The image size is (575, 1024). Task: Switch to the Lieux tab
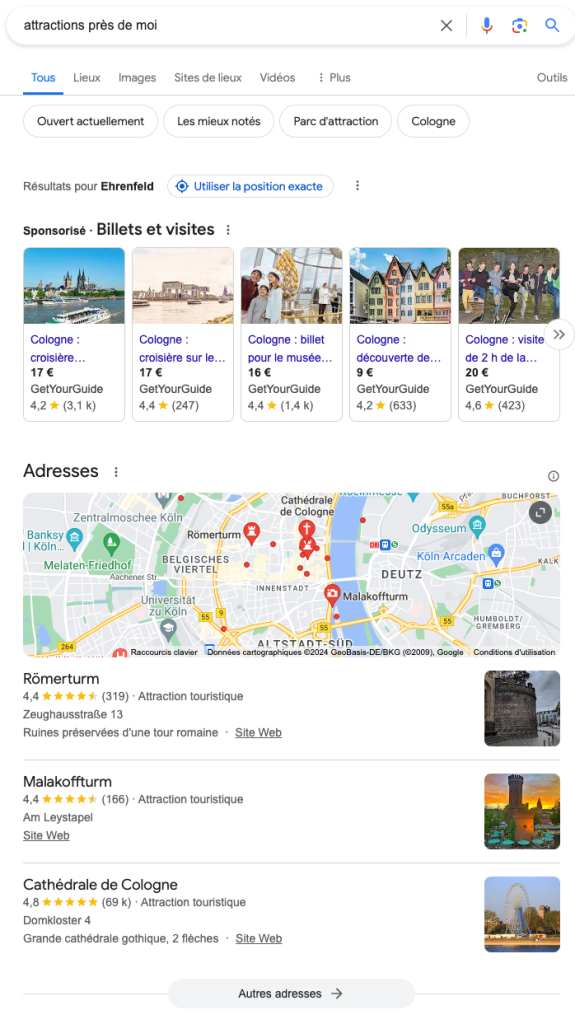(x=87, y=78)
